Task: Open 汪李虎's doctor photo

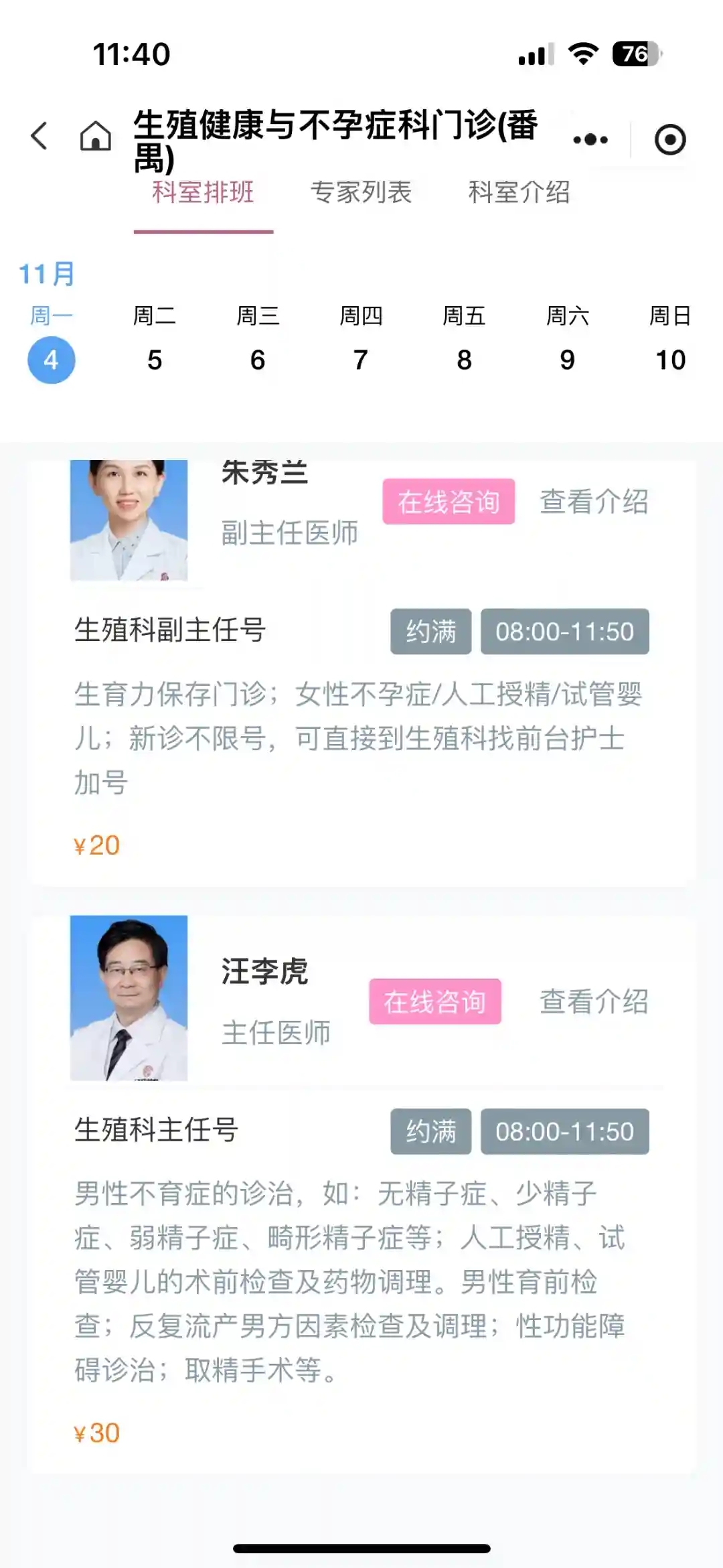Action: [x=129, y=997]
